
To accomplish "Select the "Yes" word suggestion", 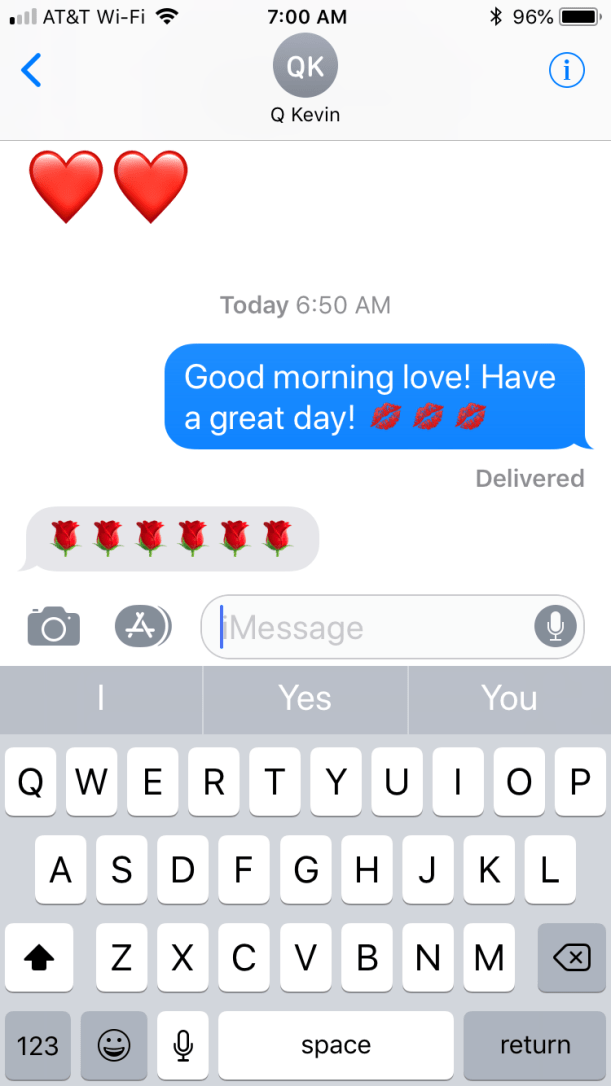I will pyautogui.click(x=305, y=698).
